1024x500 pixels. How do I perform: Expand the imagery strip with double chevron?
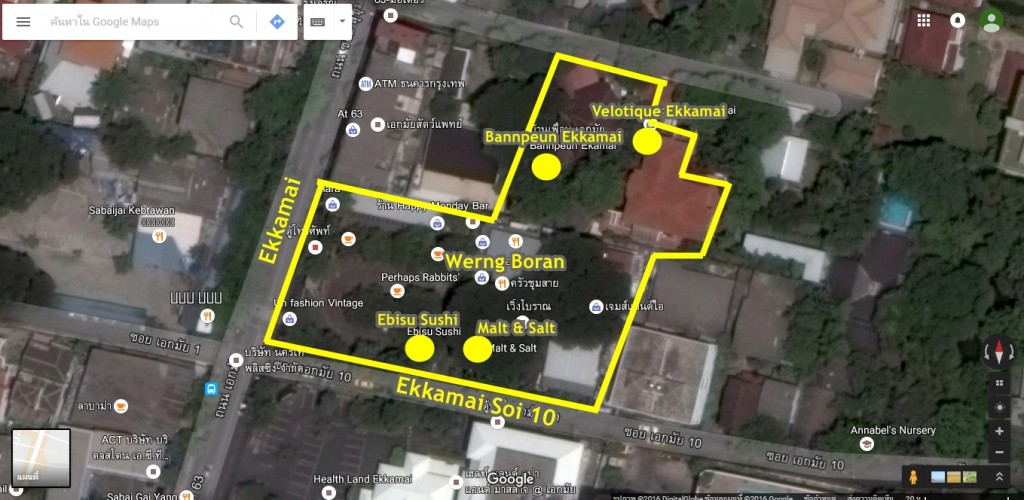pos(998,478)
